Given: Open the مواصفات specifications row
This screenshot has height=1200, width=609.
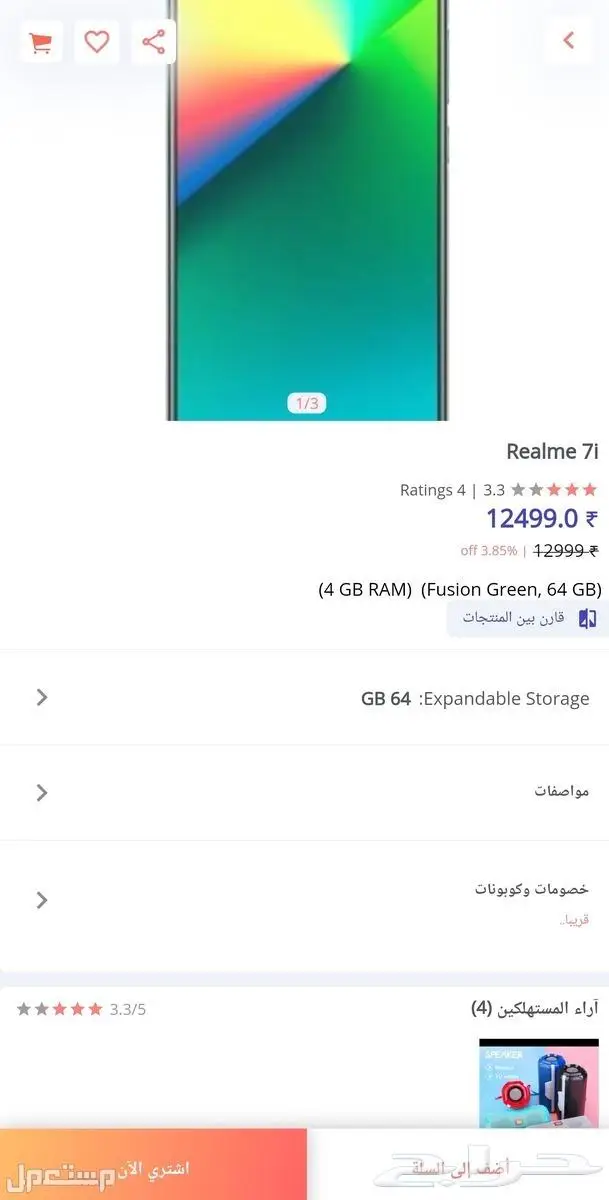Looking at the screenshot, I should tap(304, 792).
